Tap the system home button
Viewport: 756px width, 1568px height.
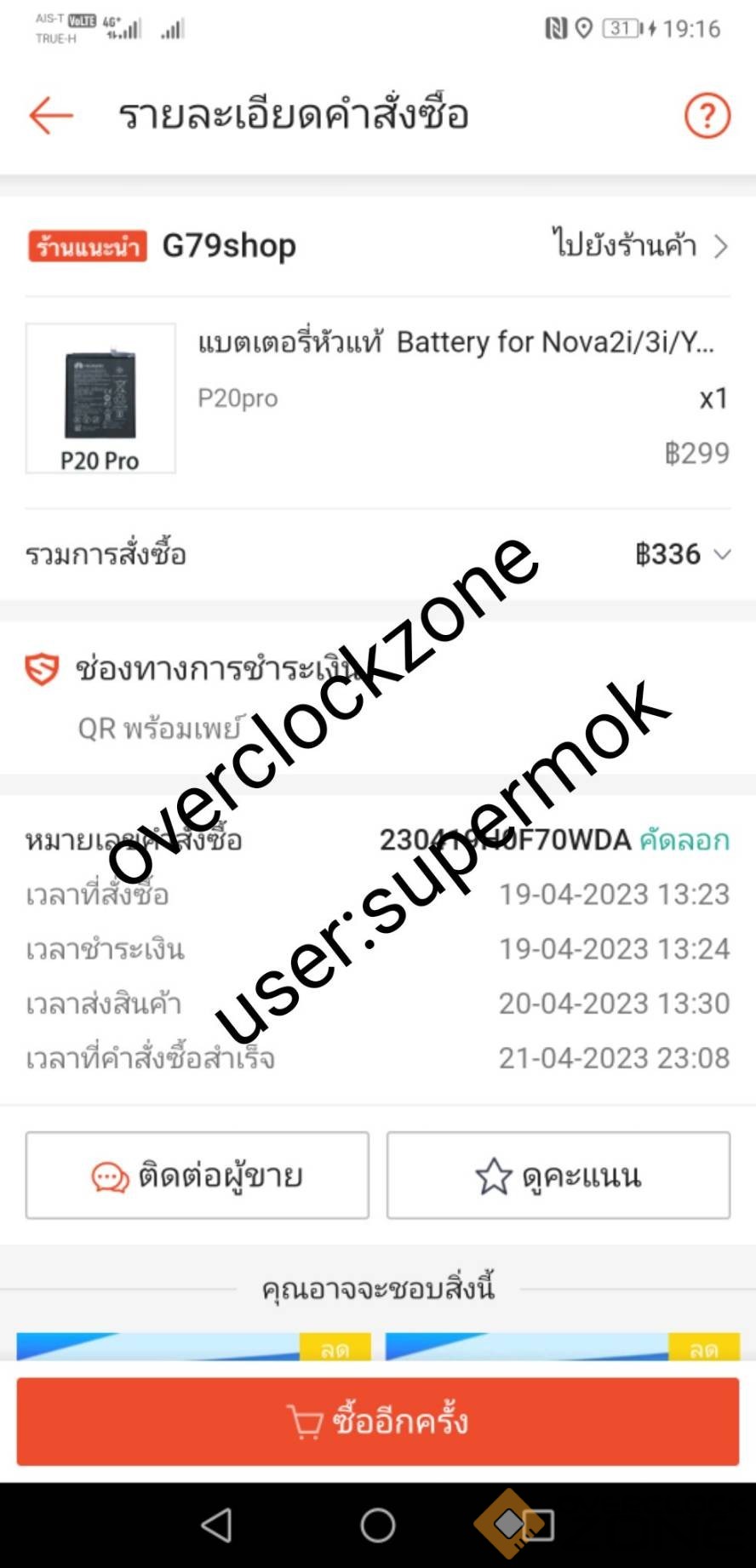pyautogui.click(x=378, y=1525)
